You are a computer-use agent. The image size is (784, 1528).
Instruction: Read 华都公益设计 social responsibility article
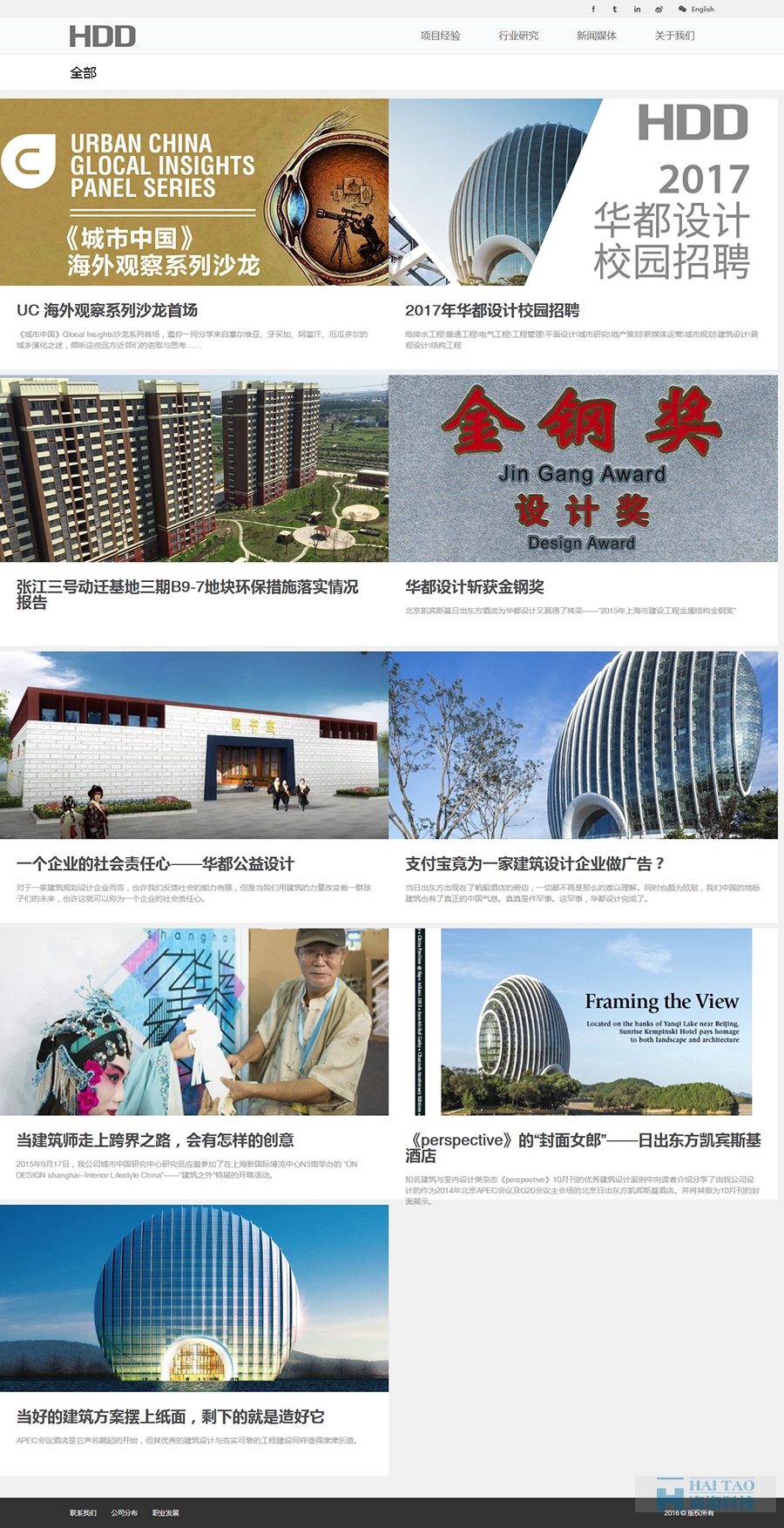tap(155, 863)
